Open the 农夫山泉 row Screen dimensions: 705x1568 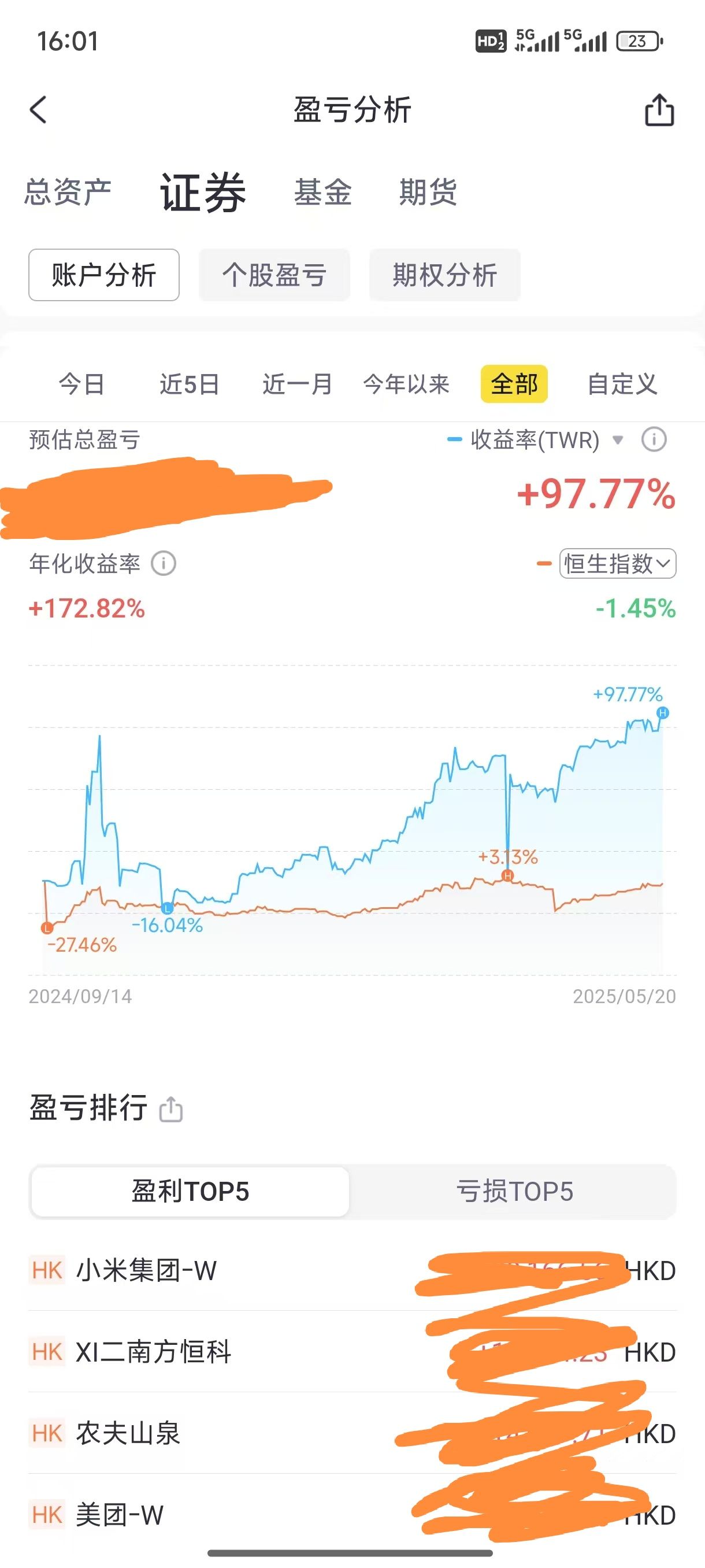click(352, 1433)
